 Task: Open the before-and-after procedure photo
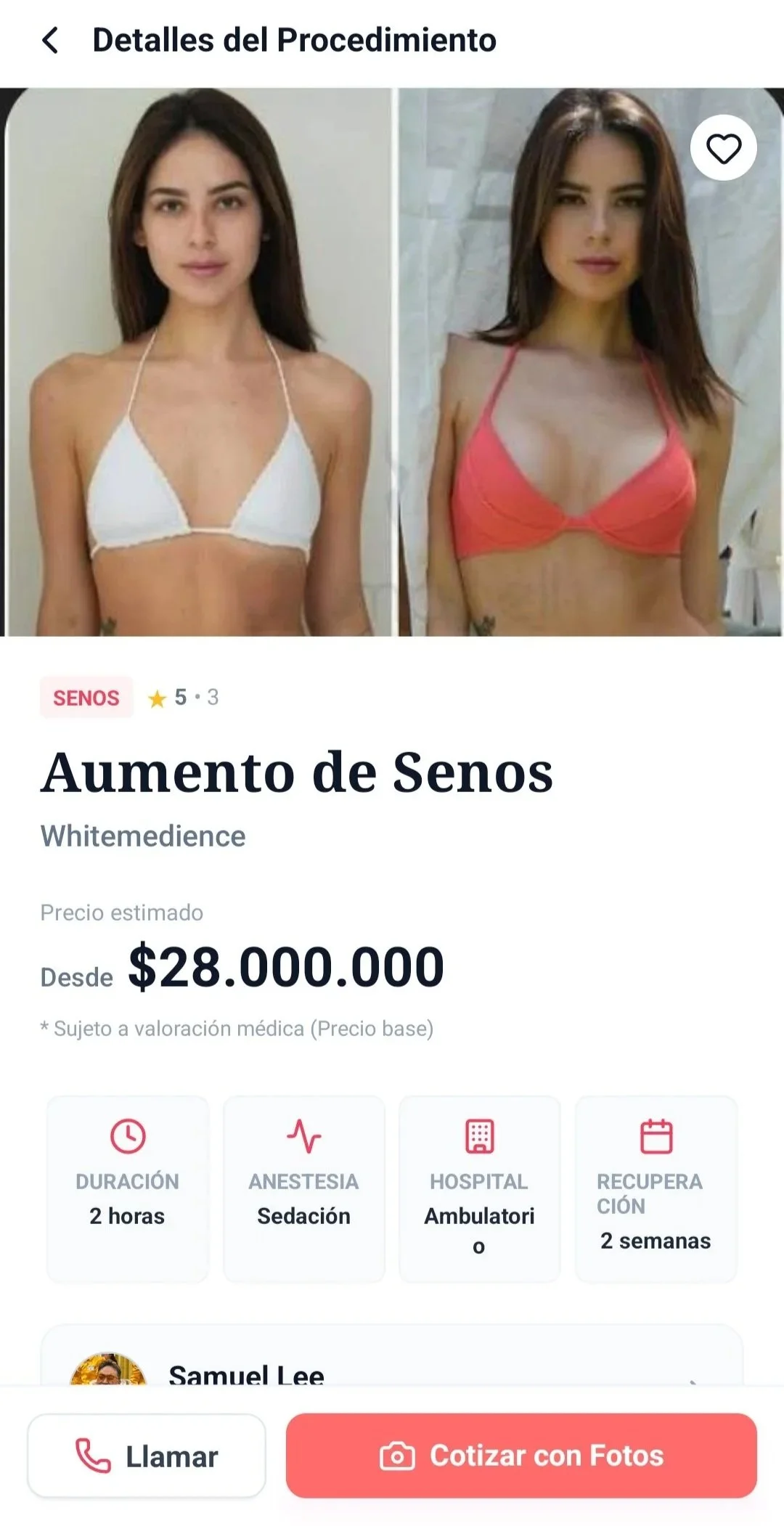[392, 363]
